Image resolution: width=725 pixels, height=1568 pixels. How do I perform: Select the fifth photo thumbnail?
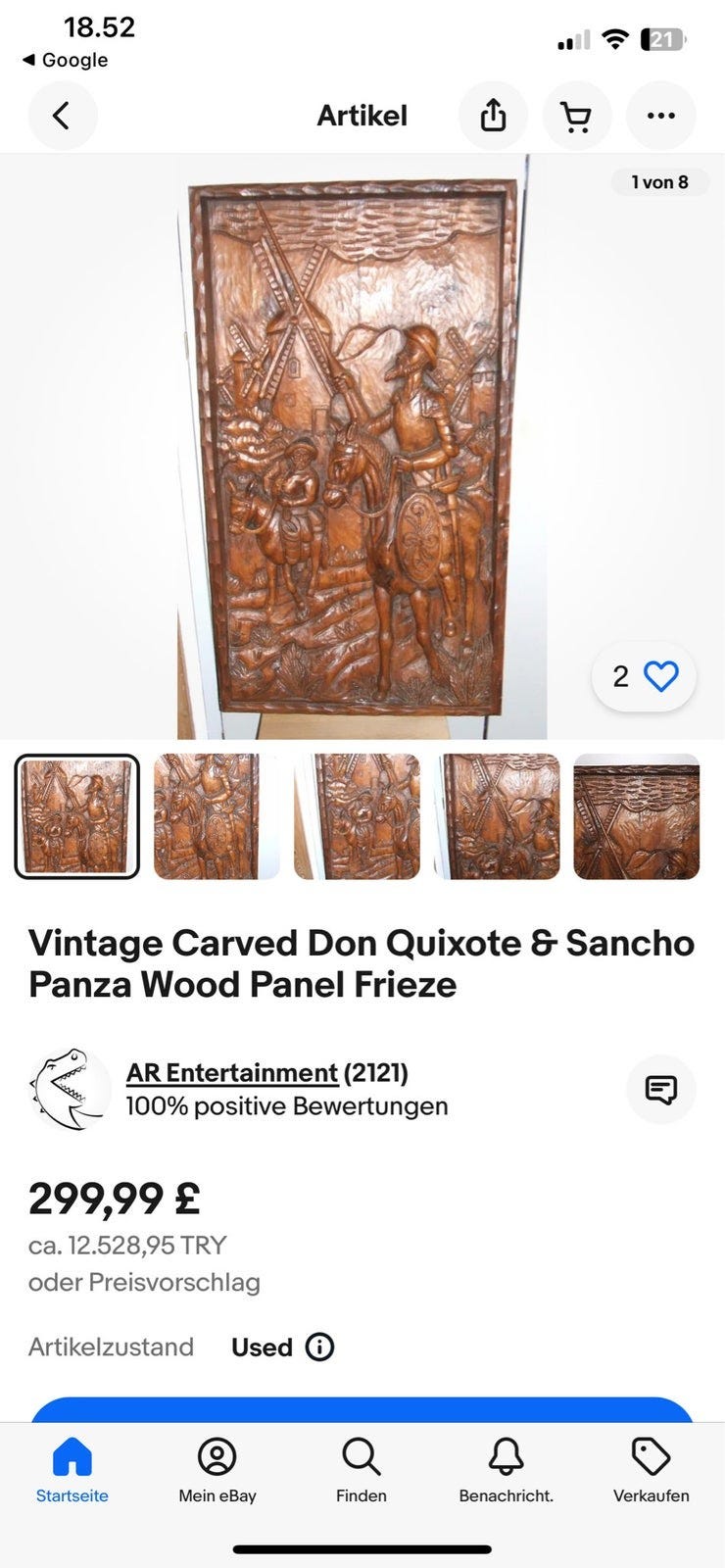pyautogui.click(x=637, y=816)
